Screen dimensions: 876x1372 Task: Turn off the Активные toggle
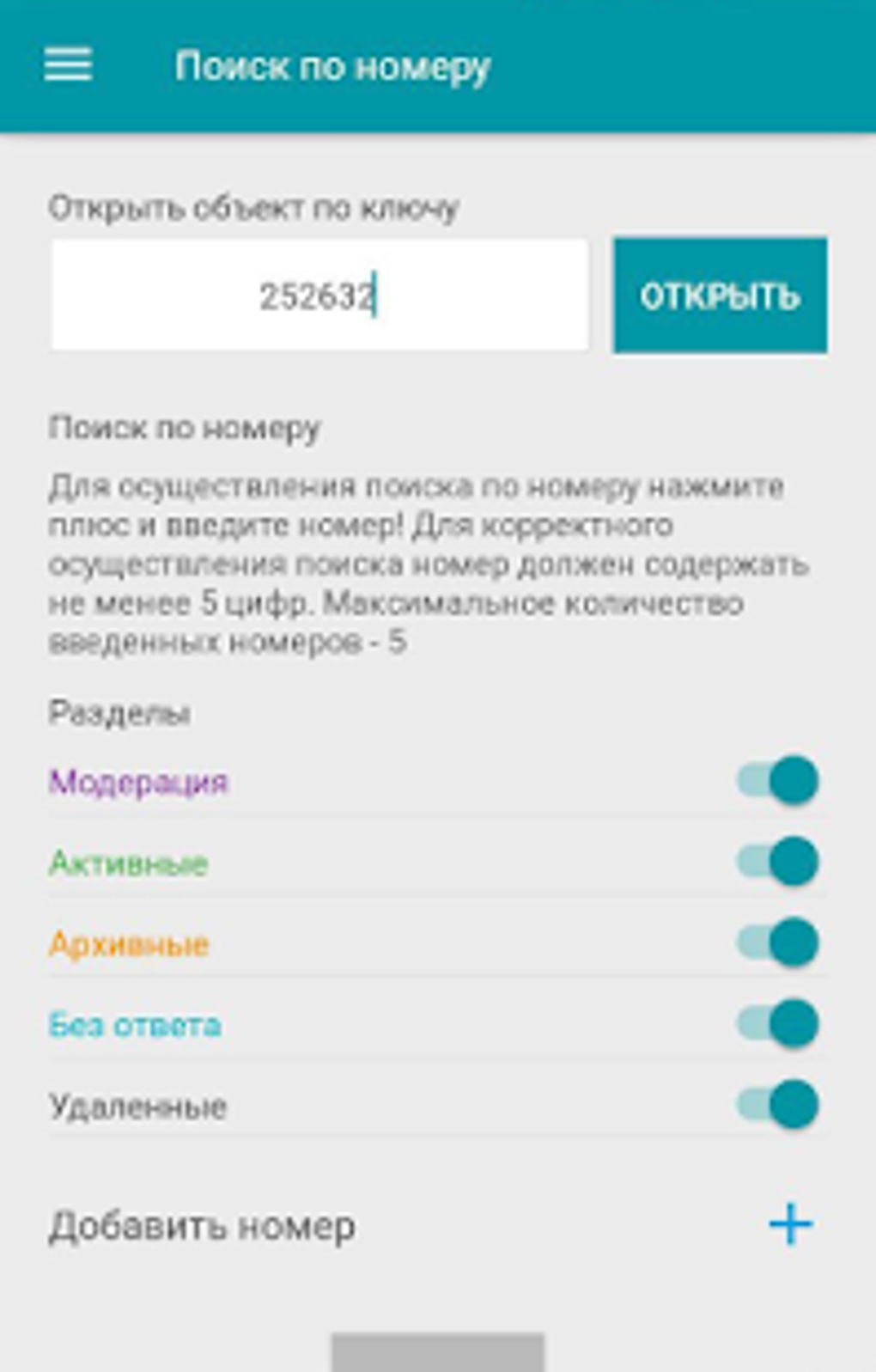tap(777, 862)
